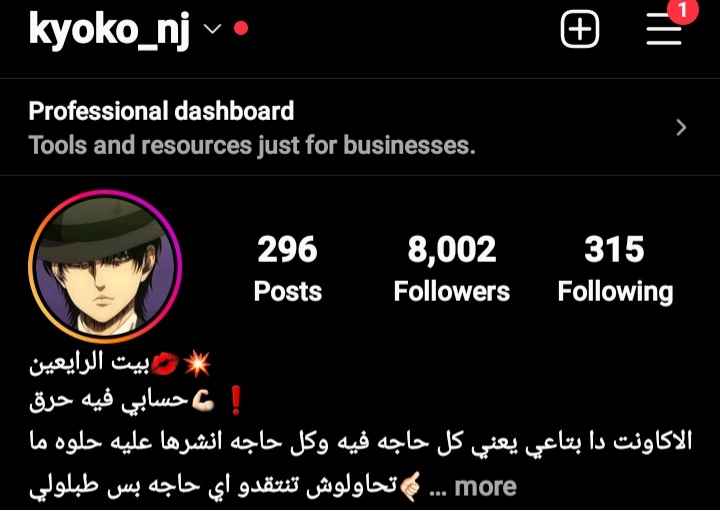The height and width of the screenshot is (510, 720).
Task: Open the 315 Following list
Action: [614, 268]
